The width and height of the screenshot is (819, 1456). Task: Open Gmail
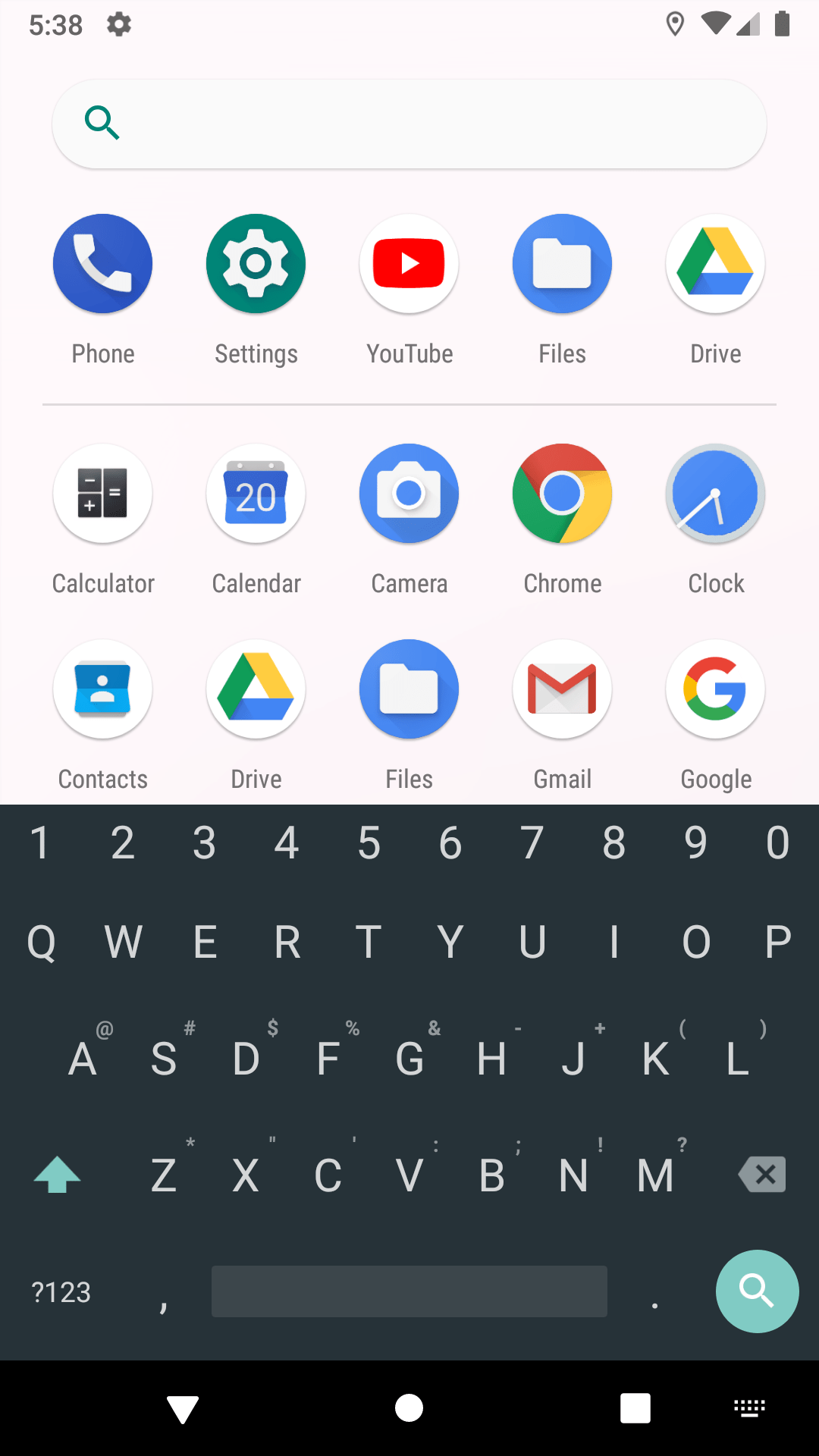562,689
